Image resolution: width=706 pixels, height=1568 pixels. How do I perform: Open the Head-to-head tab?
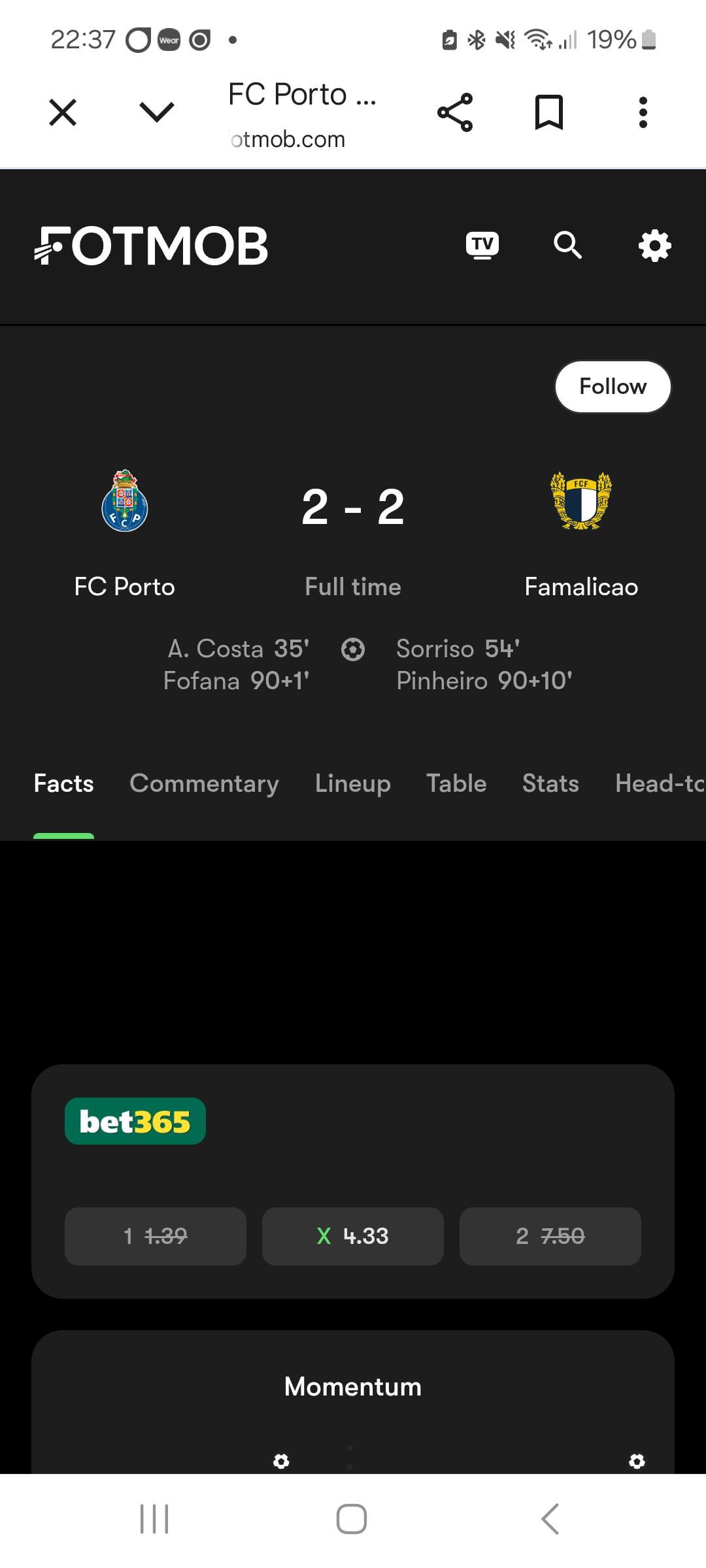(x=659, y=783)
